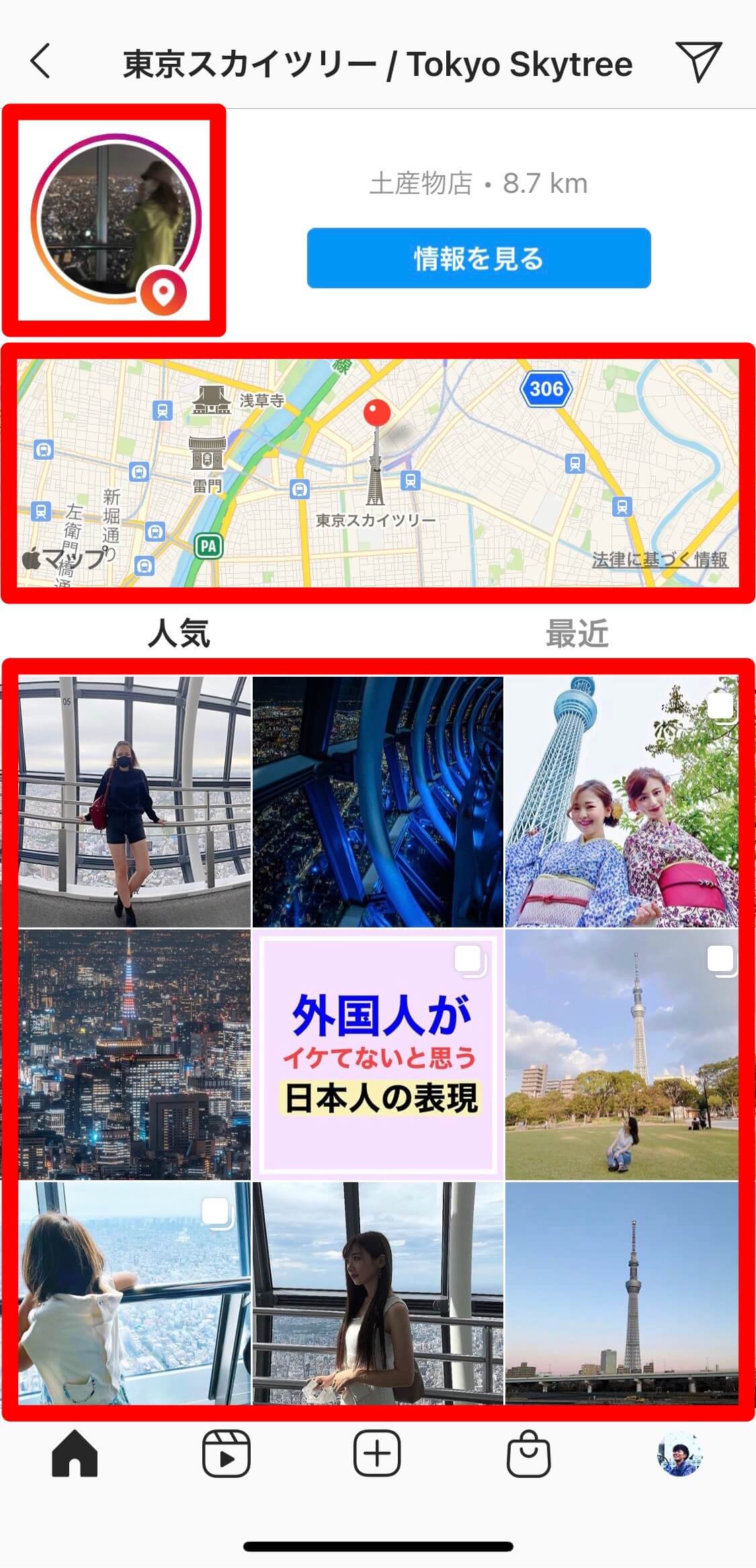Switch to the 人気 tab
The height and width of the screenshot is (1568, 756).
[x=179, y=633]
